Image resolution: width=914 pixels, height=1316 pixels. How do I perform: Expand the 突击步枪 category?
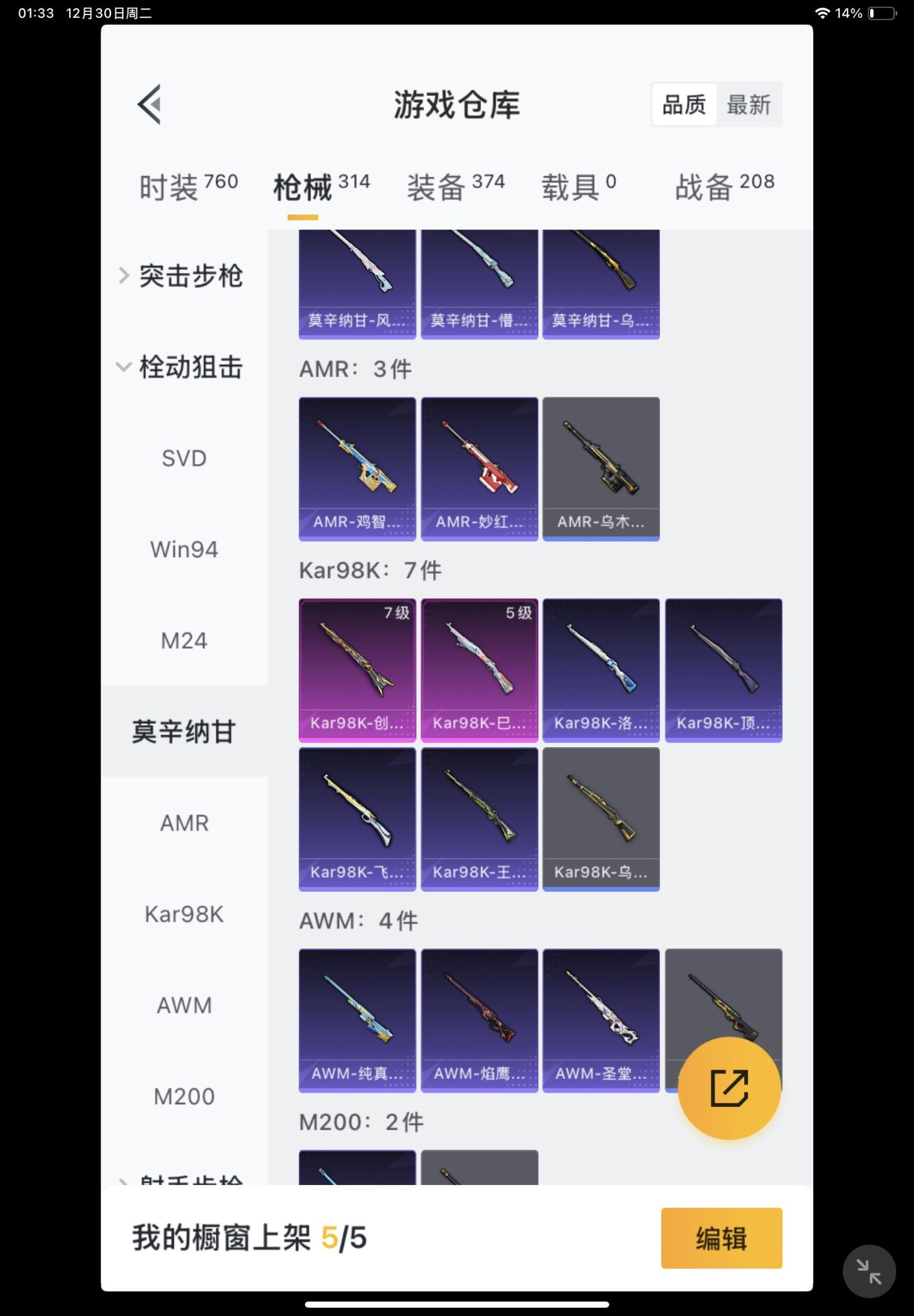(182, 276)
